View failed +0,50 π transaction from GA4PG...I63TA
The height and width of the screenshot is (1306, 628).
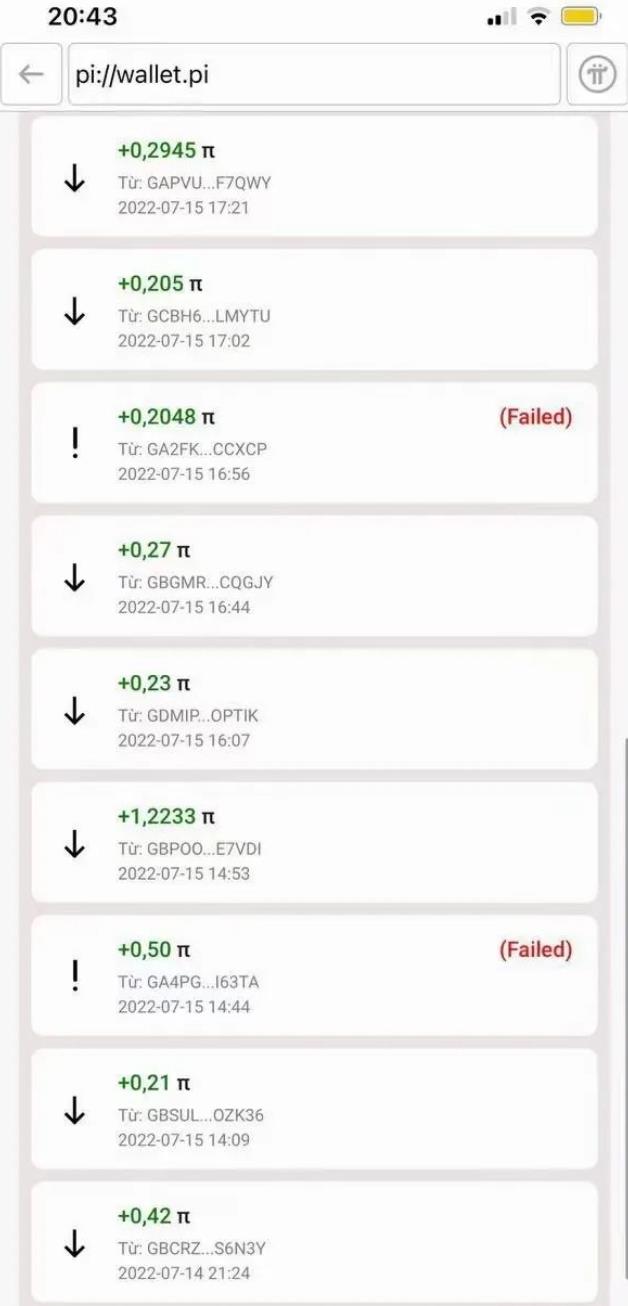(314, 976)
